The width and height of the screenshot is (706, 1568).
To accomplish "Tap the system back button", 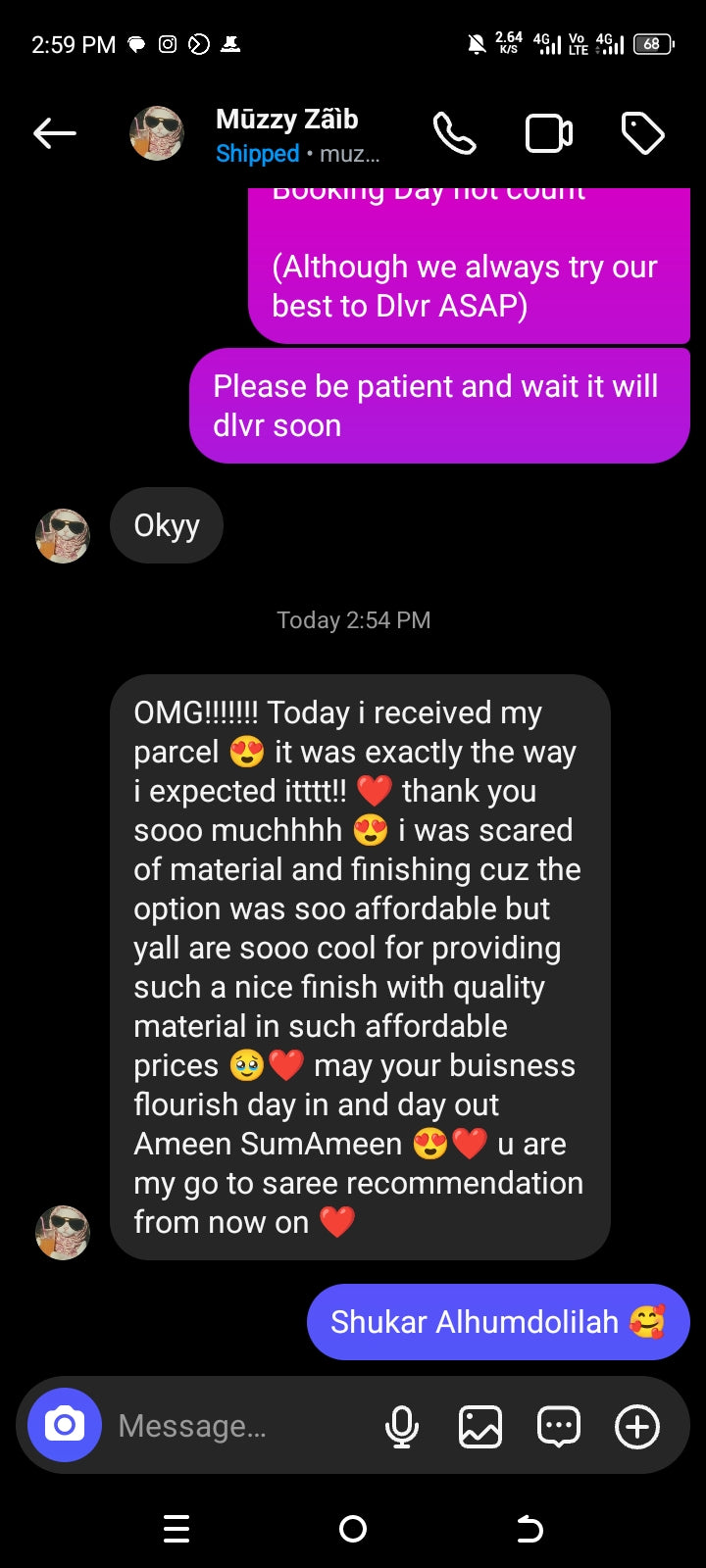I will pos(529,1529).
